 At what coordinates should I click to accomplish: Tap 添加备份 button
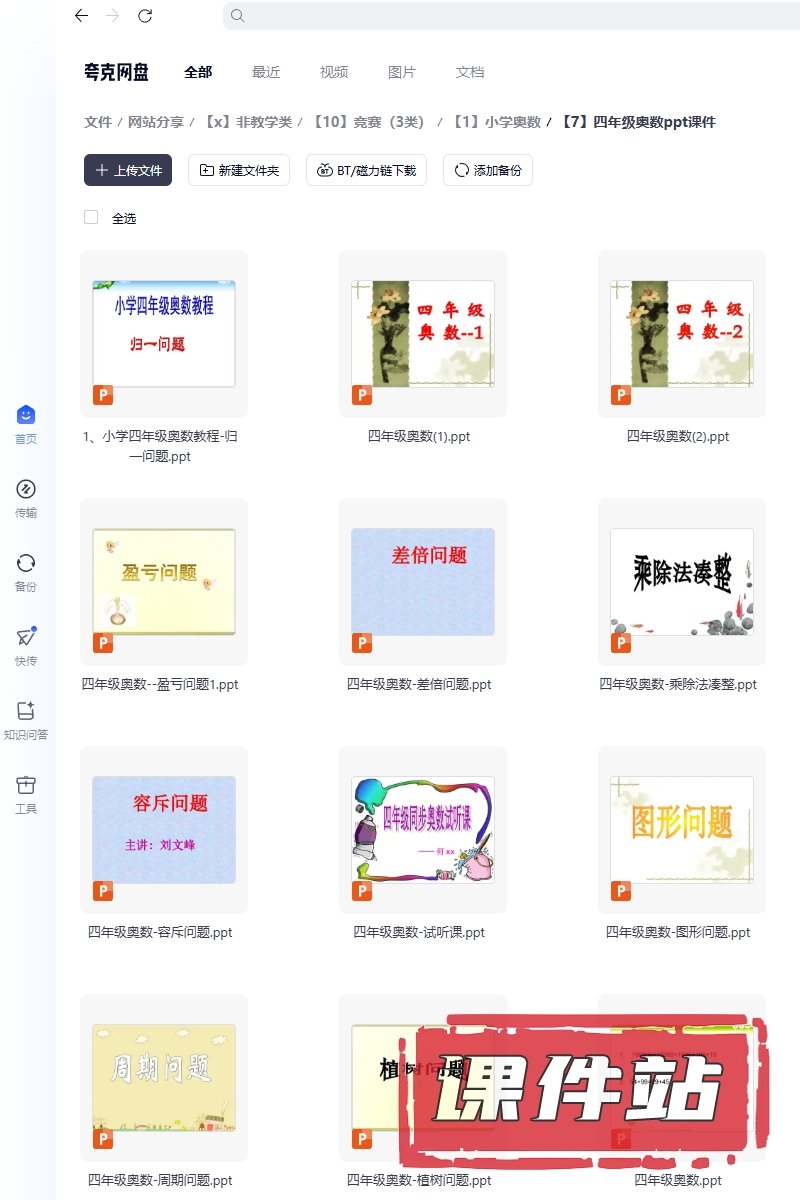pyautogui.click(x=488, y=170)
